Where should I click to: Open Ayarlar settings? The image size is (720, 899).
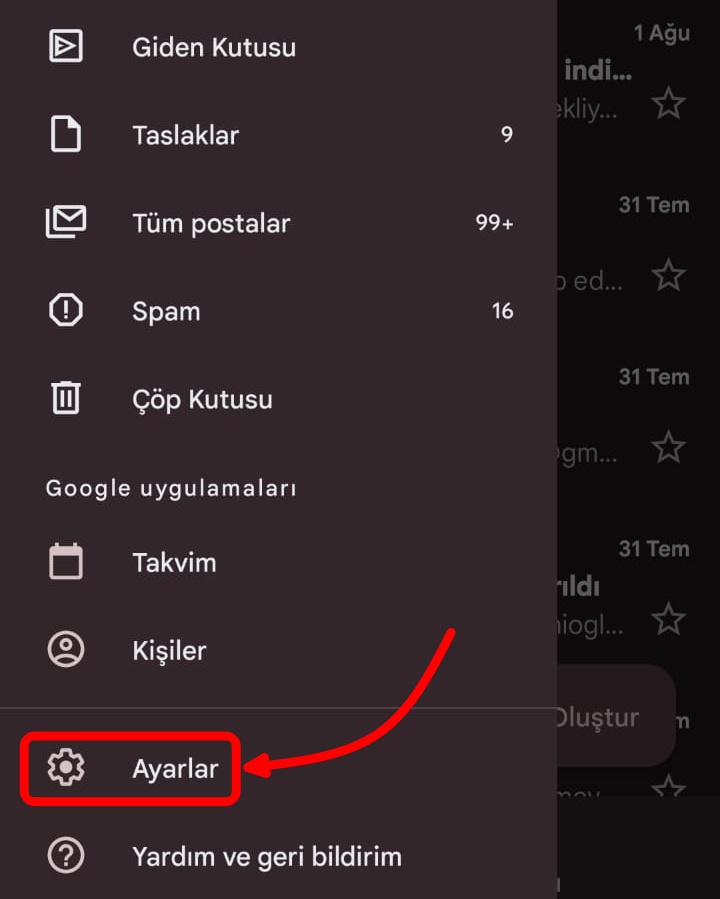click(174, 769)
